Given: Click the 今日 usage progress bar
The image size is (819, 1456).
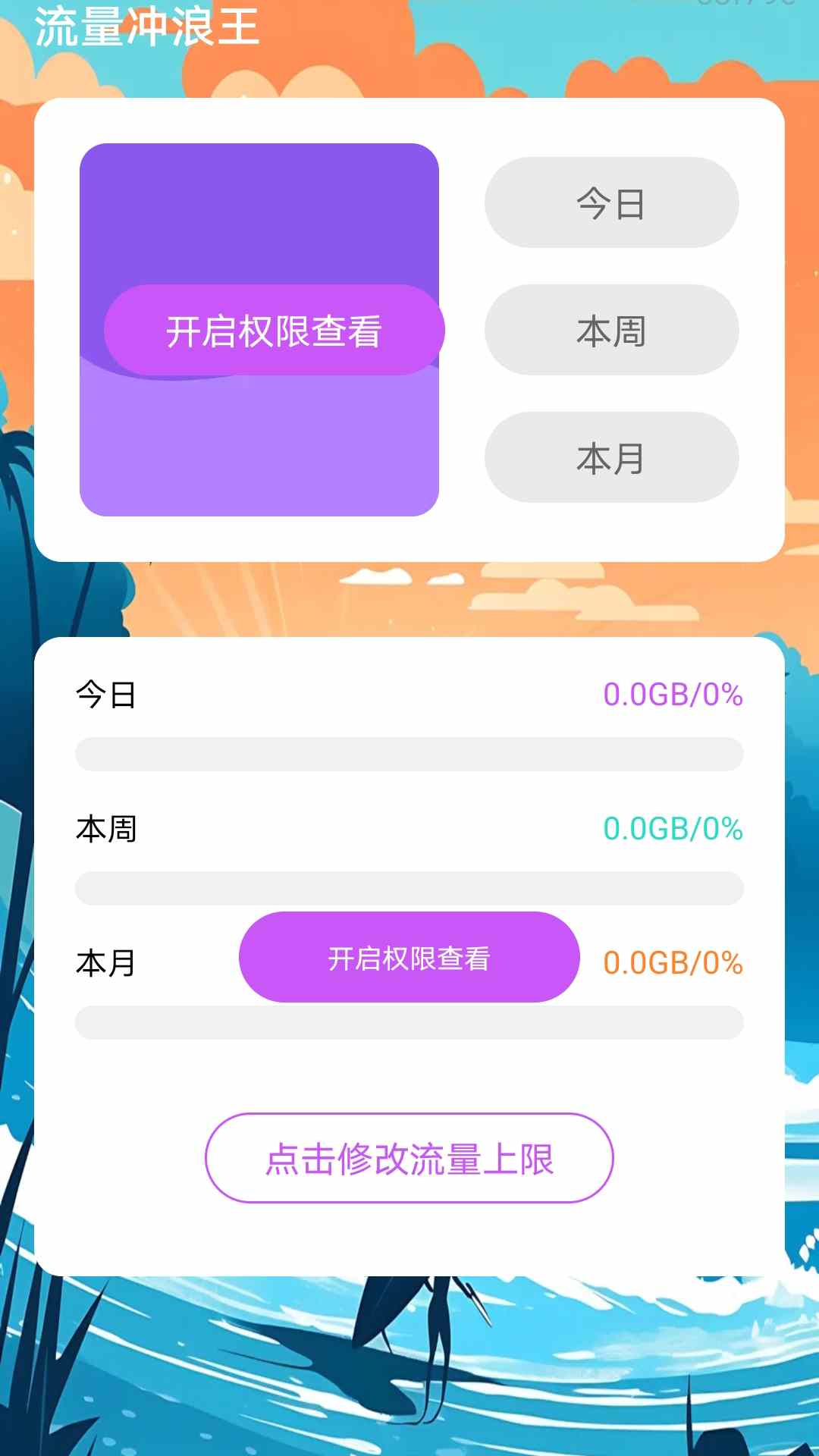Looking at the screenshot, I should (x=409, y=752).
